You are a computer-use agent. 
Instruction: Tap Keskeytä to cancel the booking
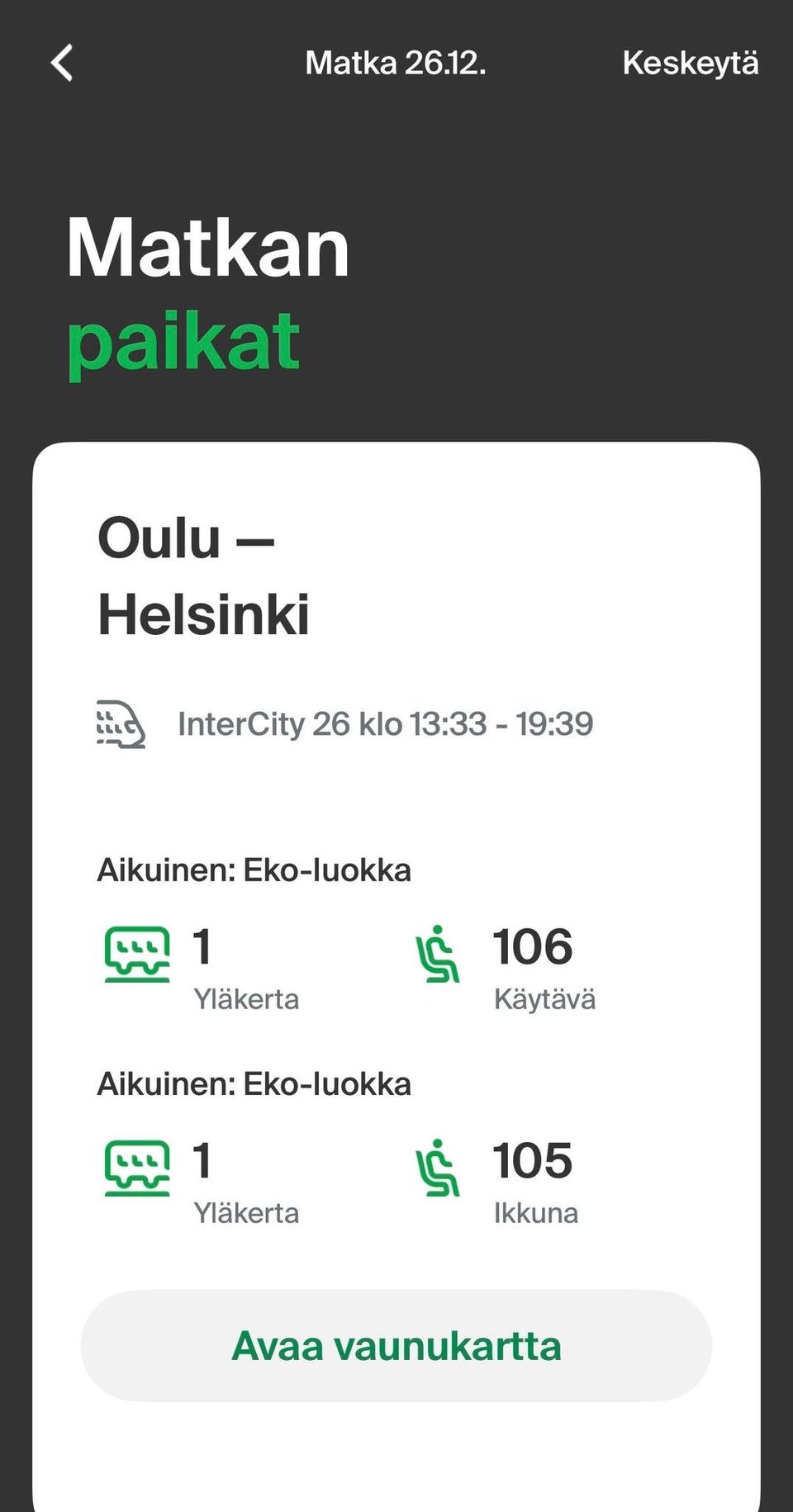click(691, 64)
